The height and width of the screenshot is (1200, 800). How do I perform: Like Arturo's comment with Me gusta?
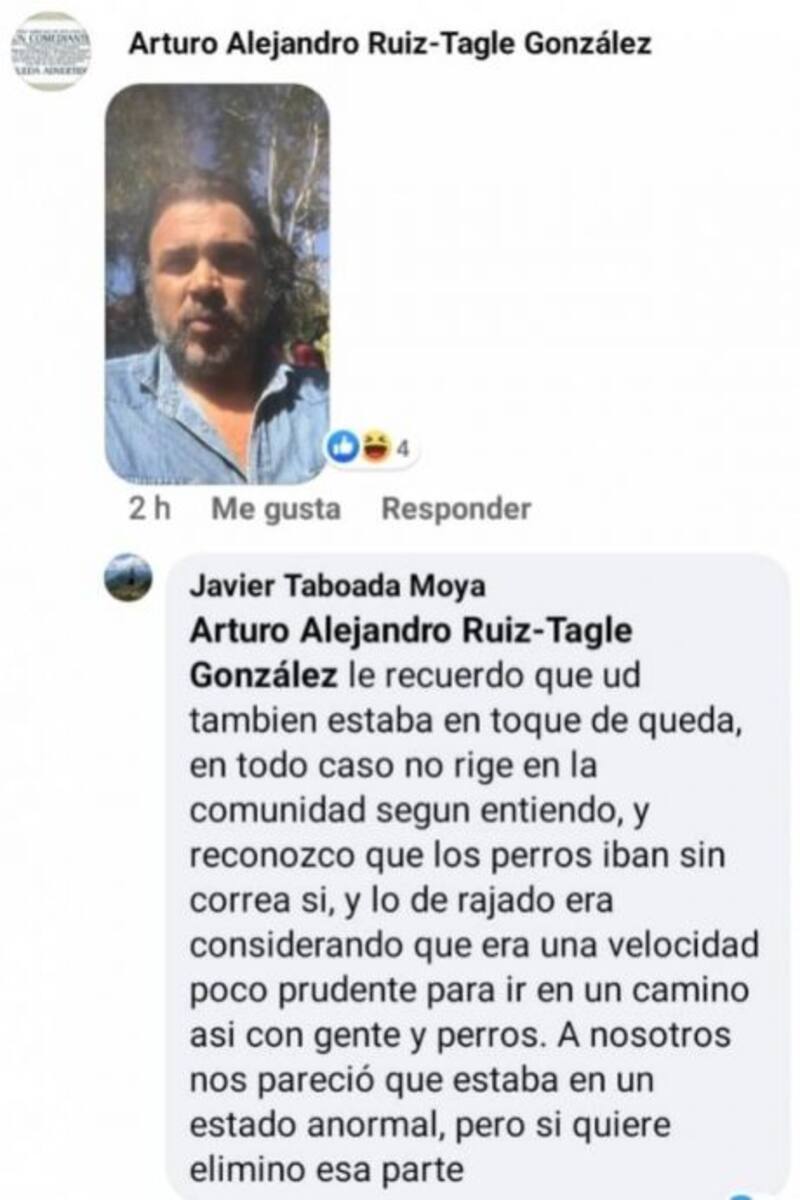click(276, 509)
